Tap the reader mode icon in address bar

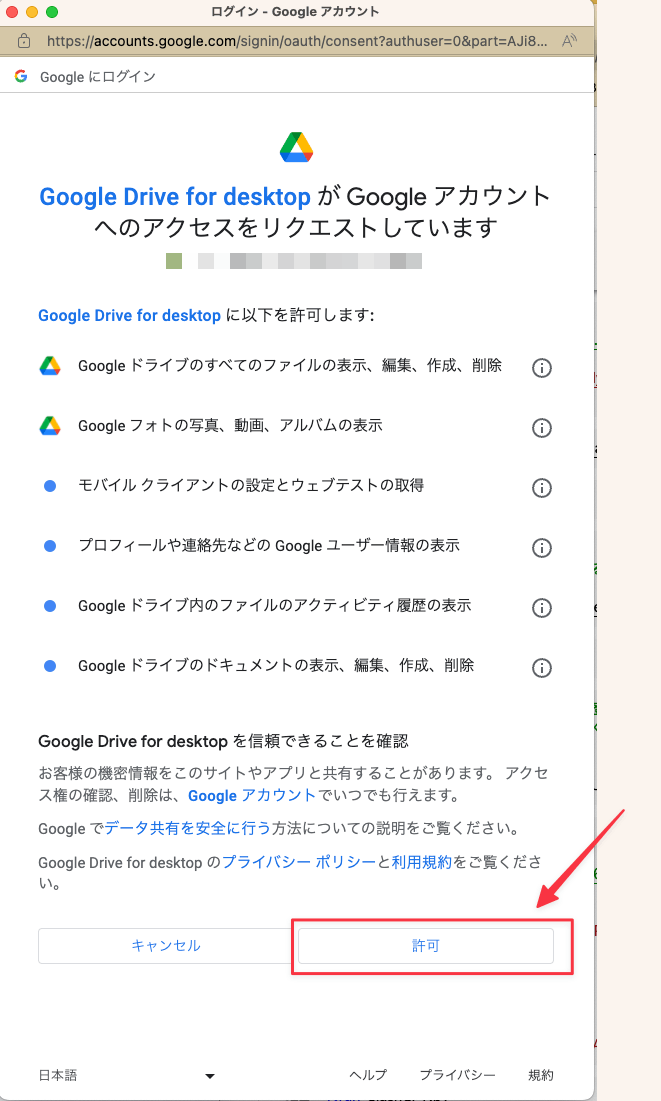tap(570, 41)
